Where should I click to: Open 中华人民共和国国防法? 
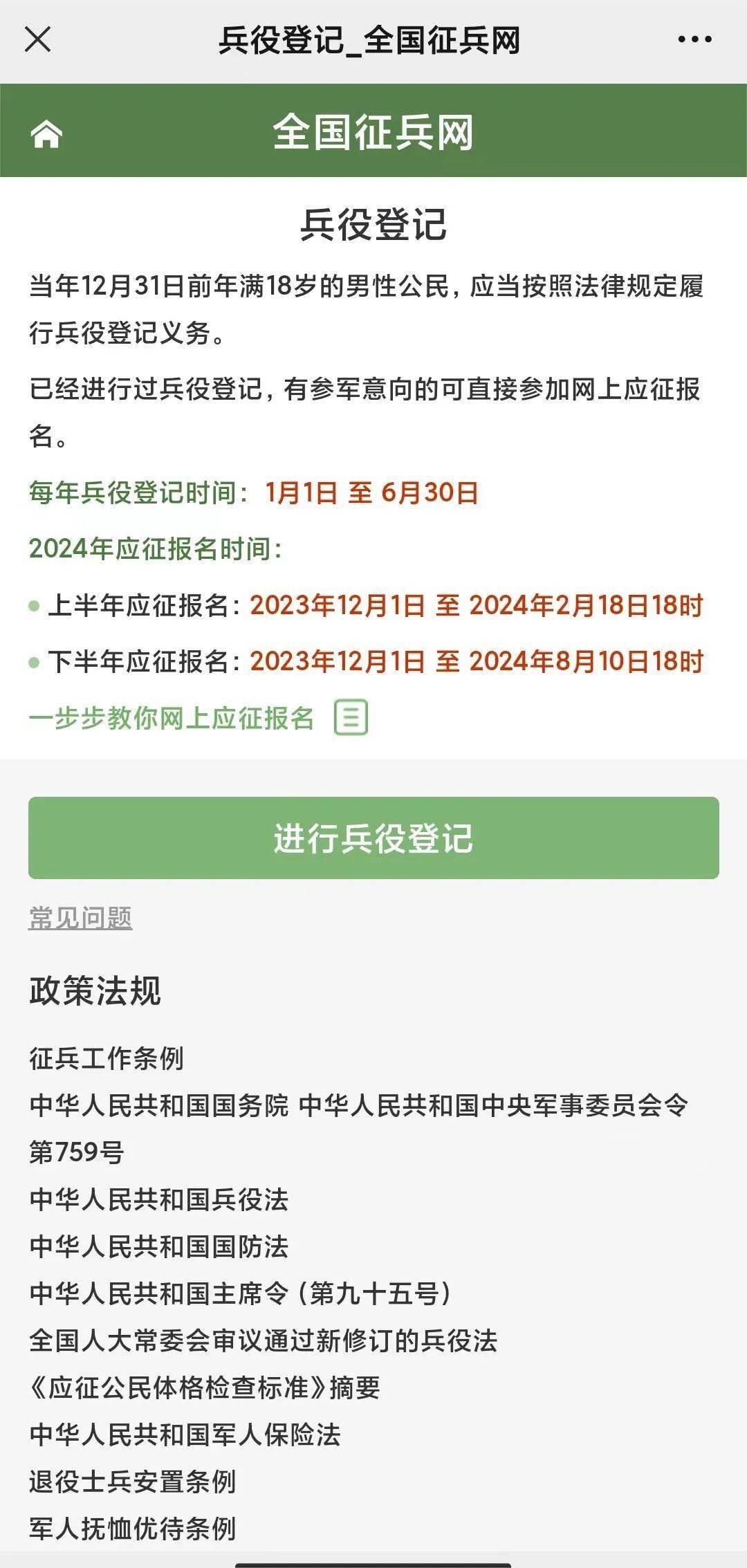(159, 1246)
